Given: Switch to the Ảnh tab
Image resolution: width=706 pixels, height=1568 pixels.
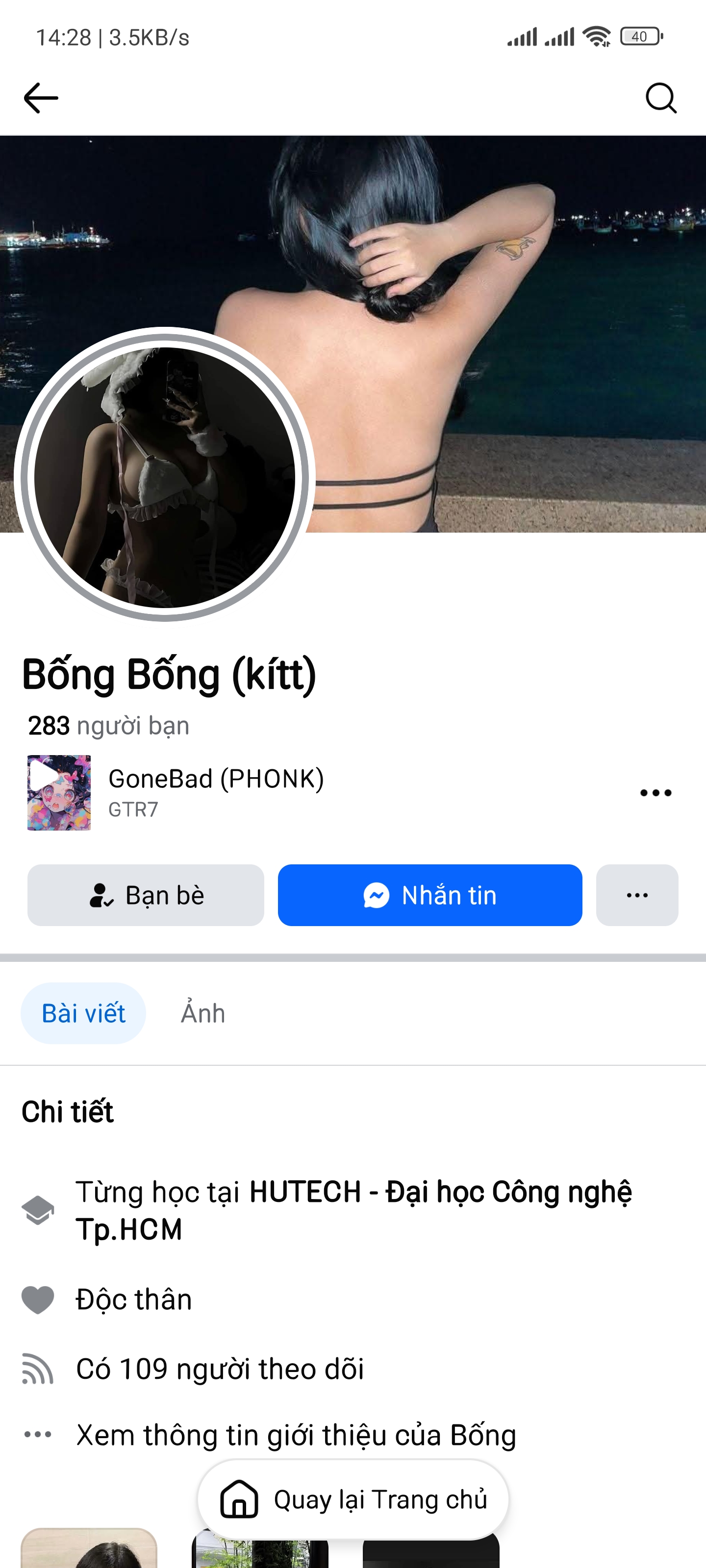Looking at the screenshot, I should pyautogui.click(x=203, y=1012).
